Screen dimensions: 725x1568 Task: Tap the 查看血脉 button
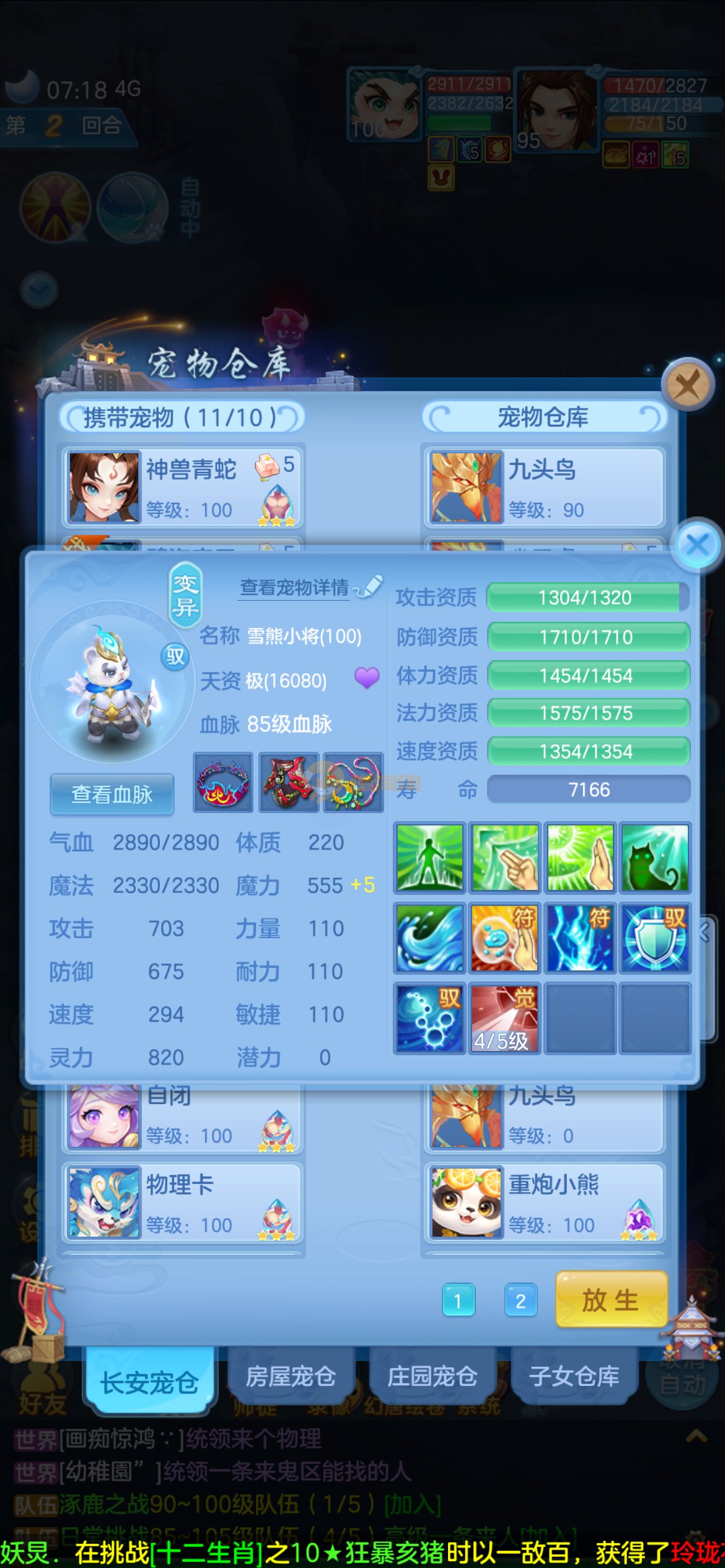[112, 794]
